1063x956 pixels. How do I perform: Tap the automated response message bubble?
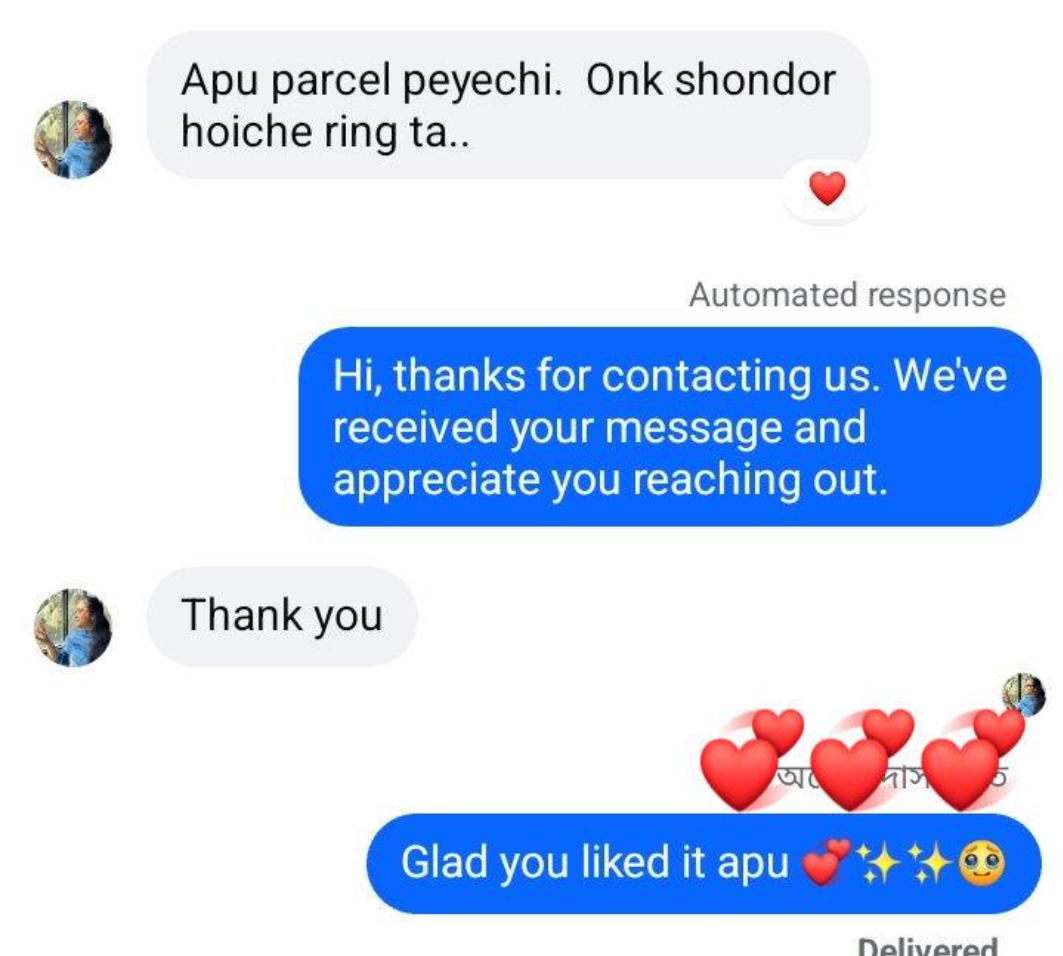(670, 427)
